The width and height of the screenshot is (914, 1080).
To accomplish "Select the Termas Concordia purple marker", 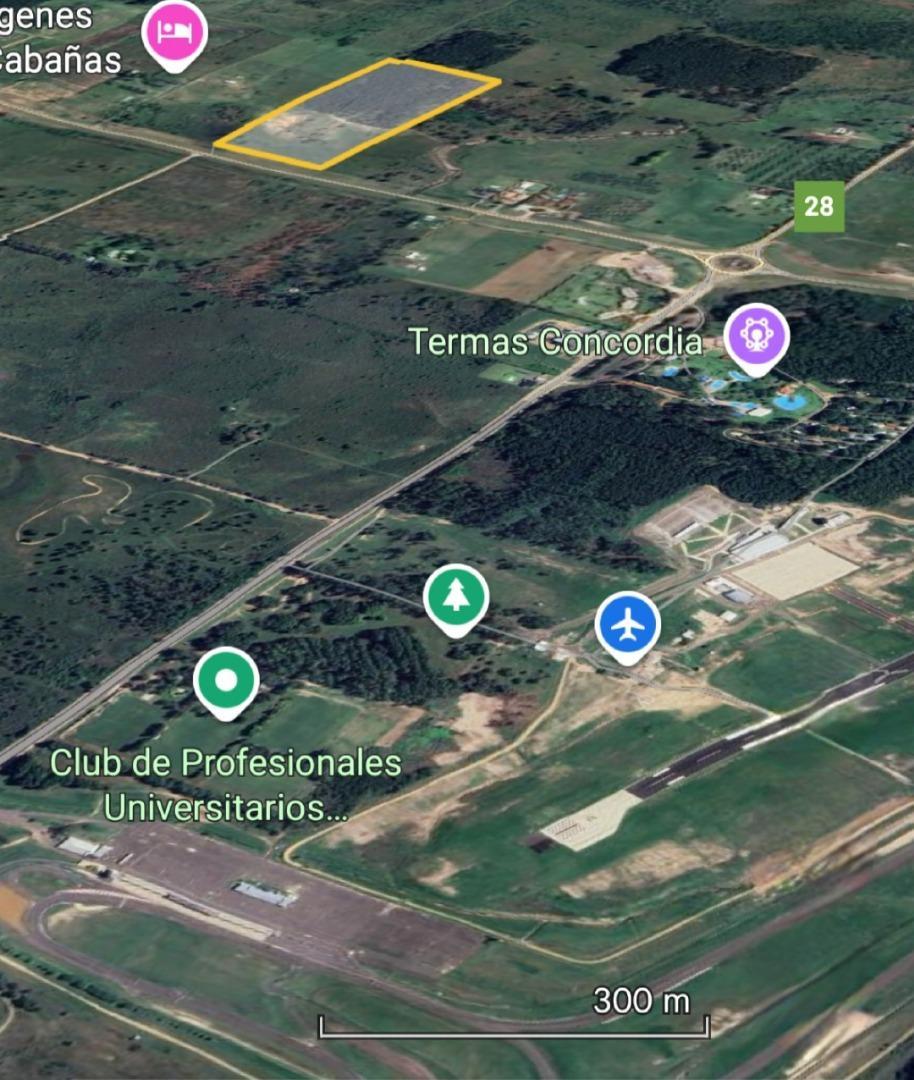I will click(x=757, y=335).
